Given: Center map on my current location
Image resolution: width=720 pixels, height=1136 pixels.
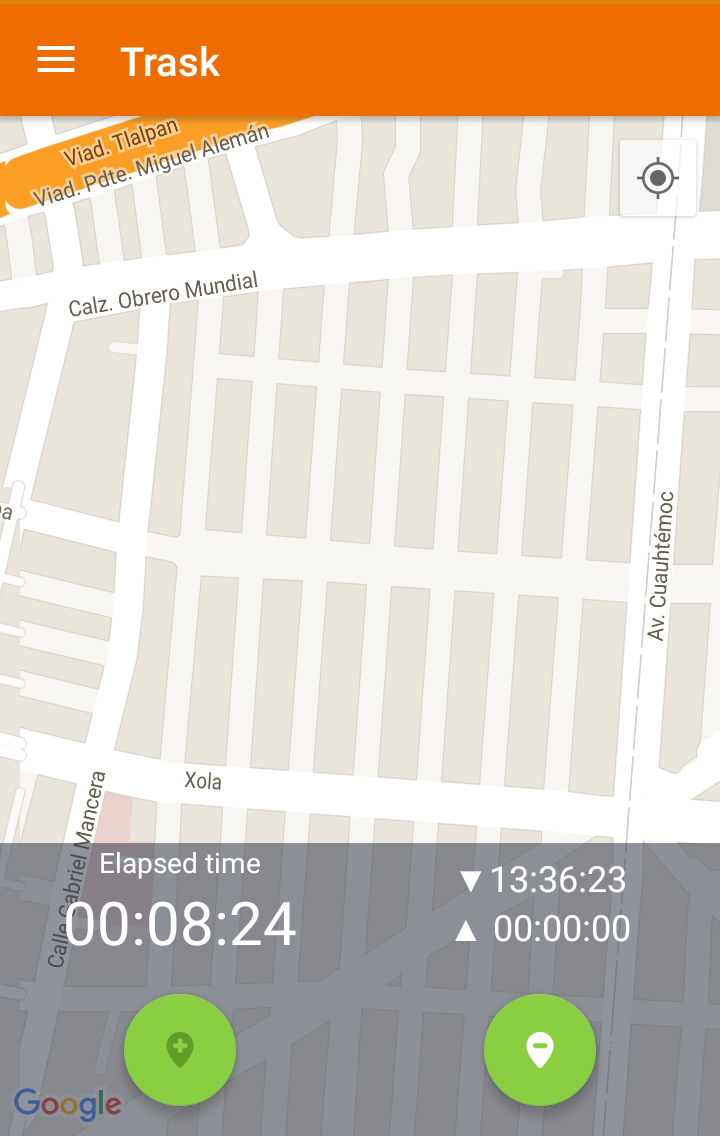Looking at the screenshot, I should tap(658, 179).
